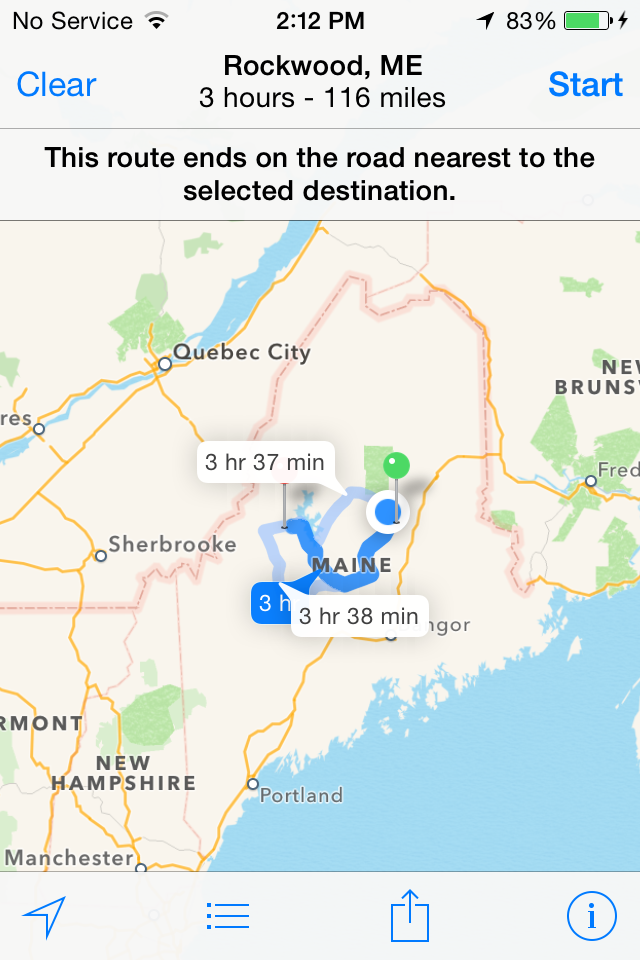
Task: Open map info and settings
Action: click(591, 915)
